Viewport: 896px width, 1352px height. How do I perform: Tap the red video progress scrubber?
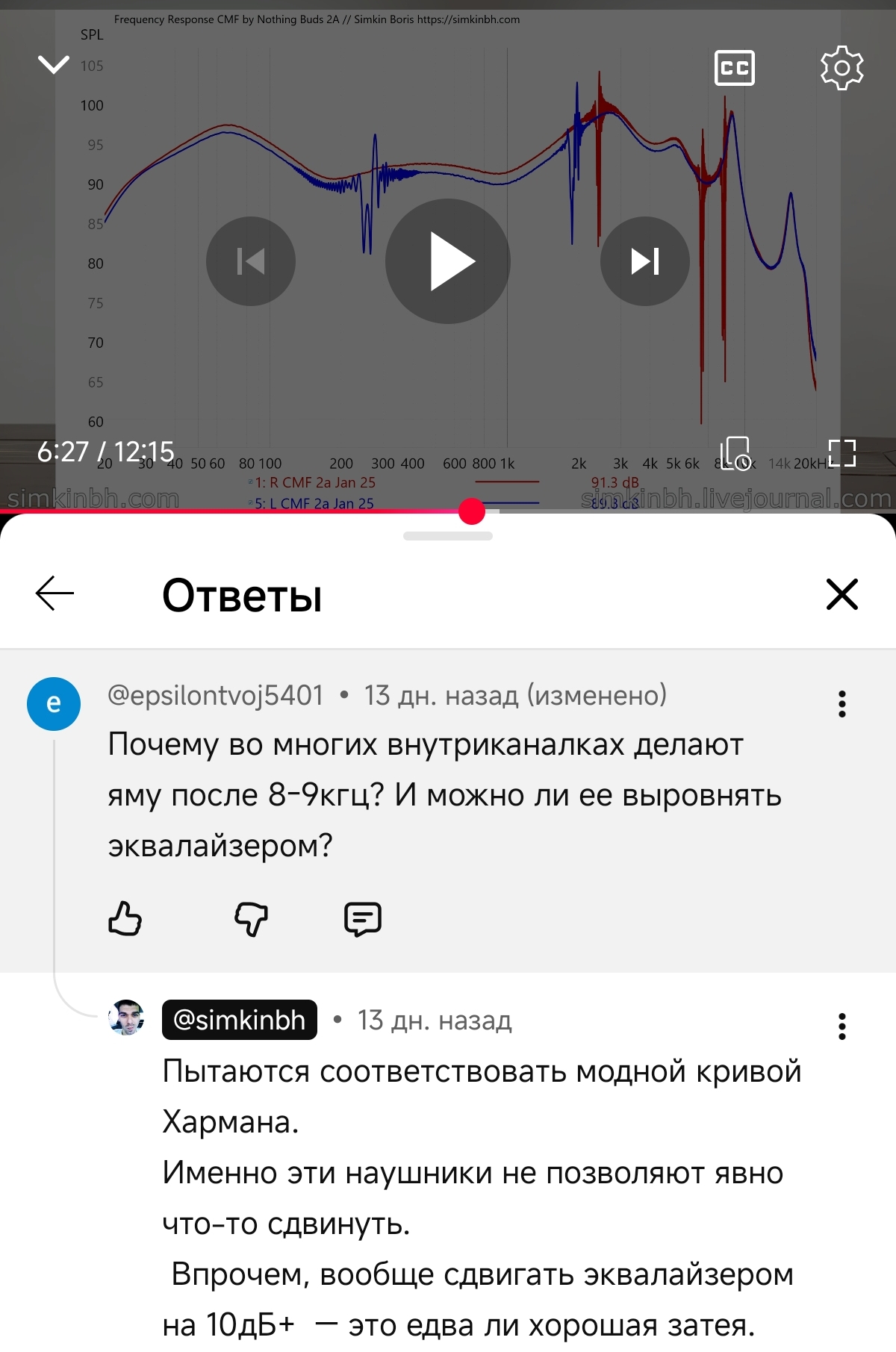472,511
